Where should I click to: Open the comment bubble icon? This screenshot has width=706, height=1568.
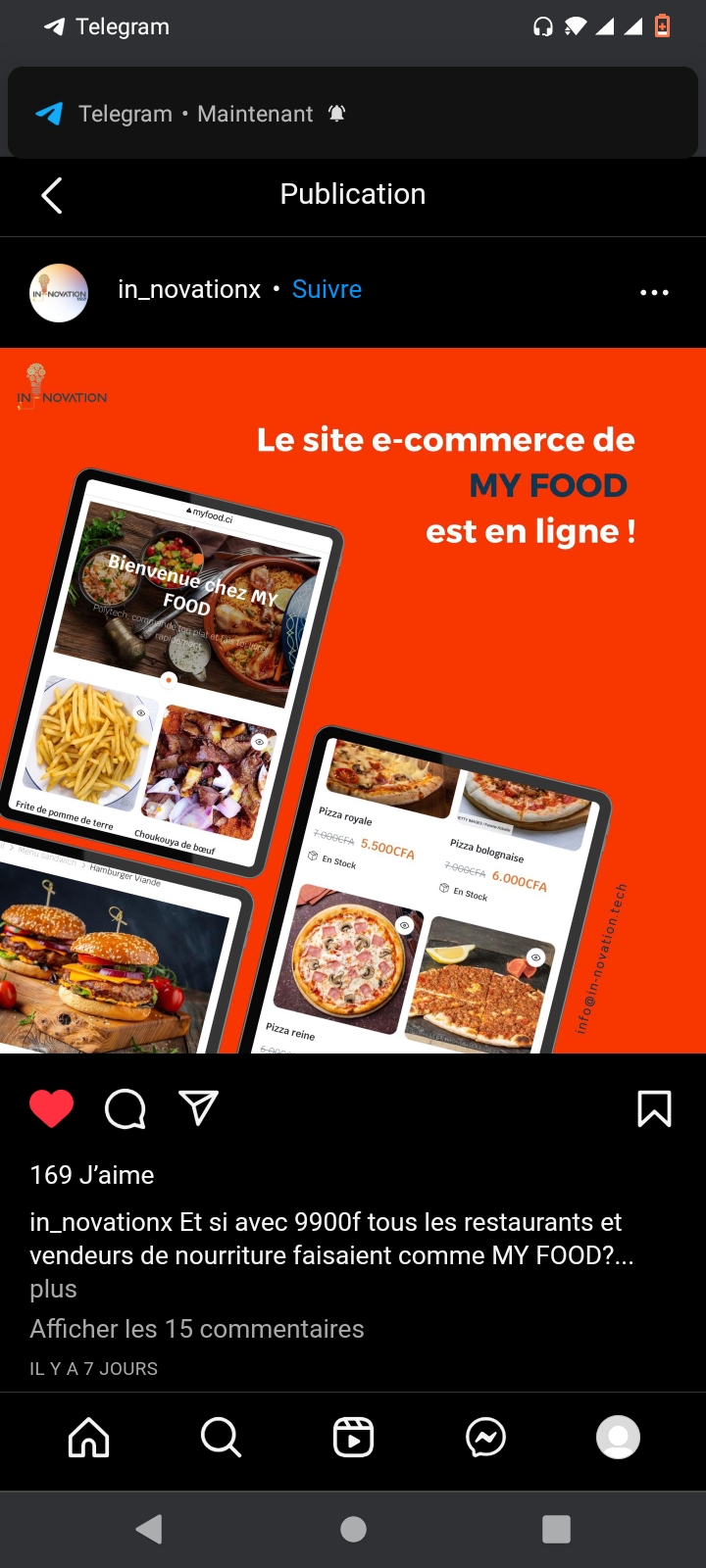(126, 1108)
